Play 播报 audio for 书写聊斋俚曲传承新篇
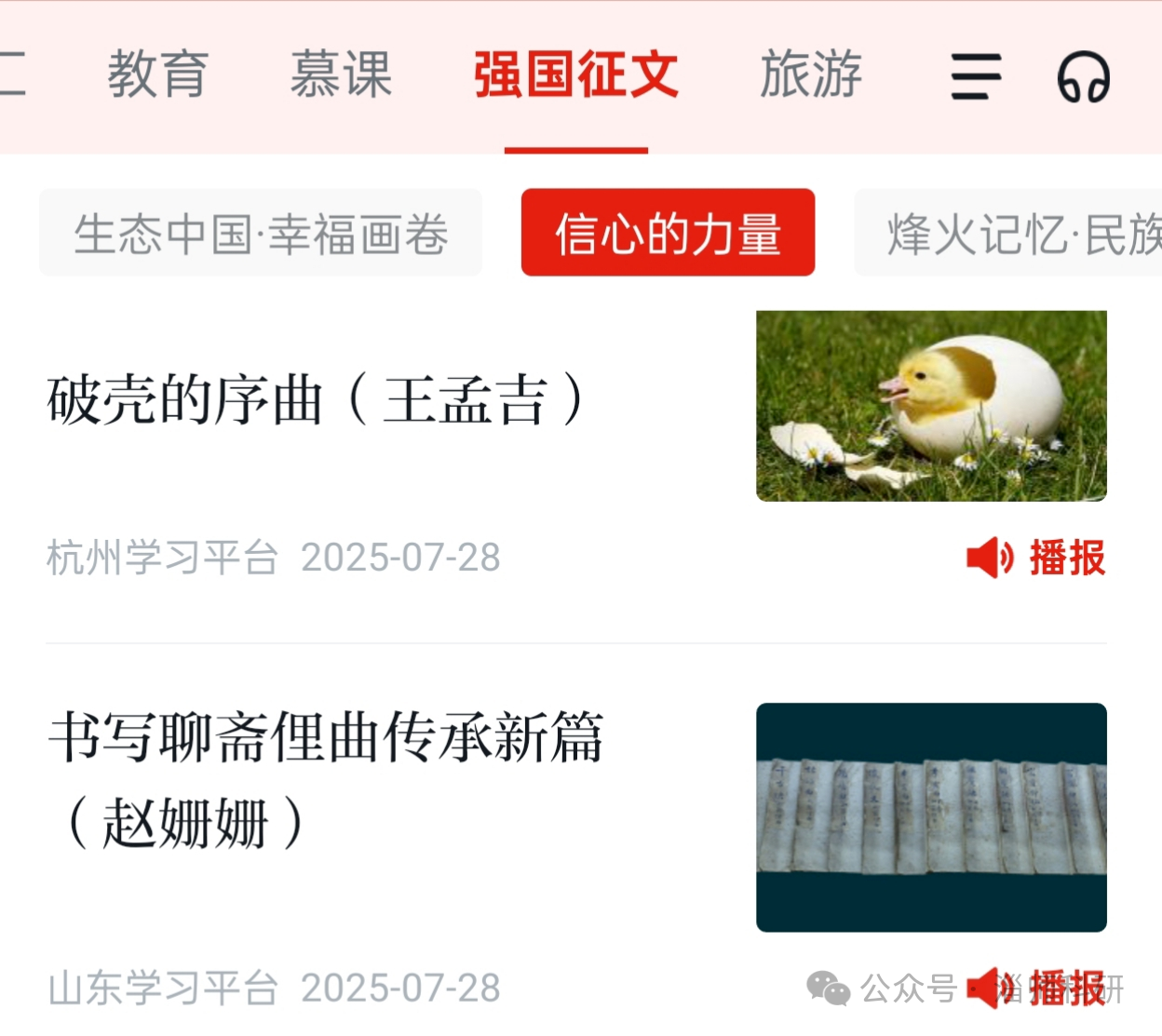Viewport: 1162px width, 1036px height. pos(1036,988)
